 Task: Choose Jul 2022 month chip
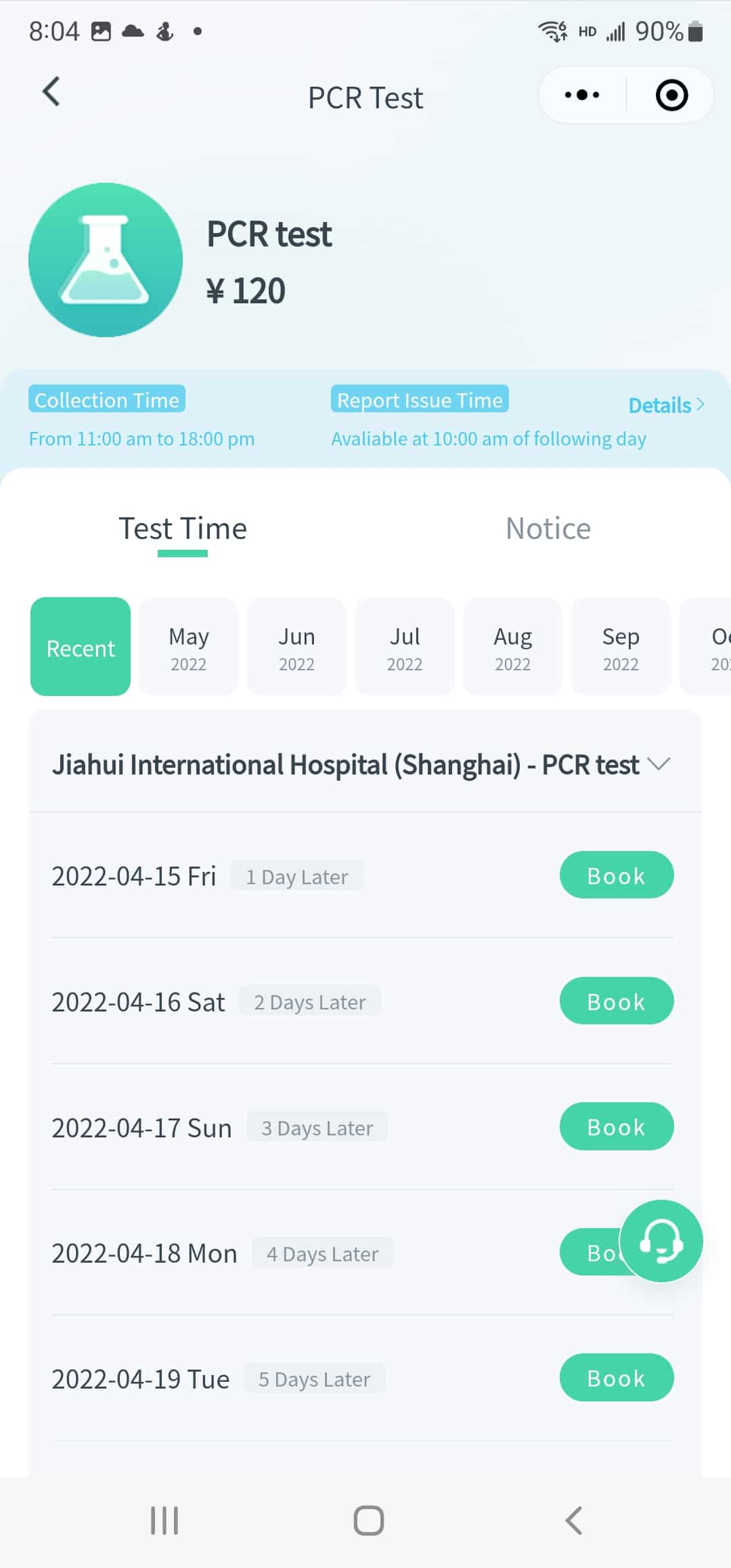tap(405, 647)
